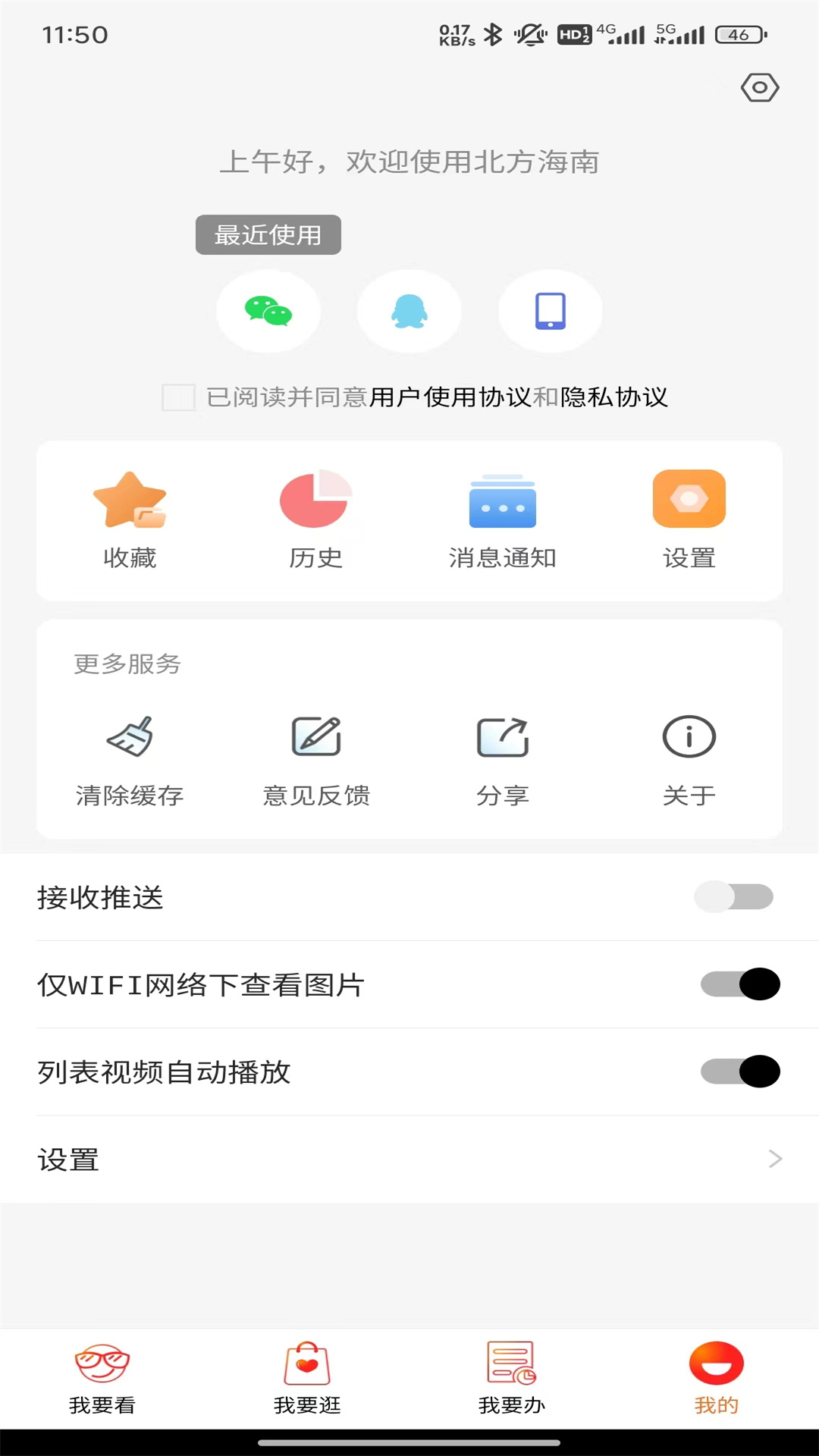Open 消息通知 notifications
Viewport: 819px width, 1456px height.
click(503, 519)
